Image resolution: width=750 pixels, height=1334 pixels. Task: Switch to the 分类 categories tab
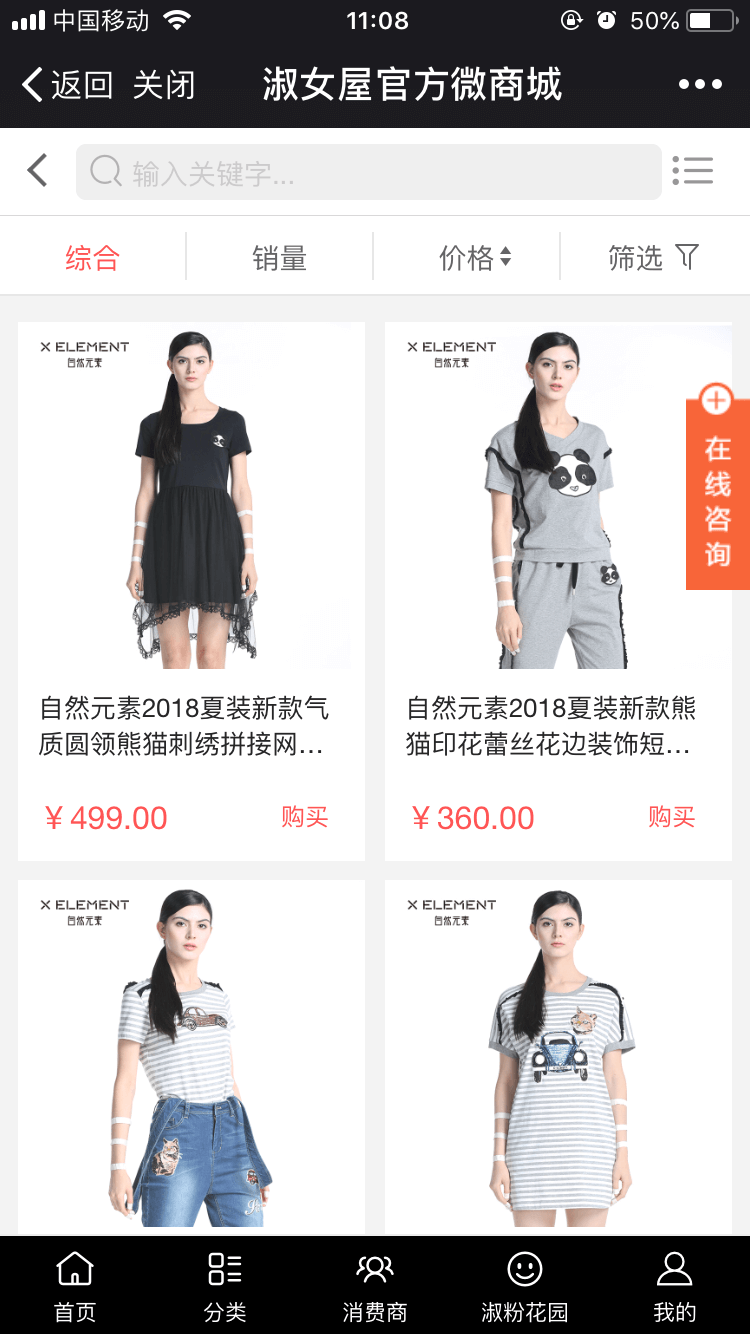tap(225, 1286)
